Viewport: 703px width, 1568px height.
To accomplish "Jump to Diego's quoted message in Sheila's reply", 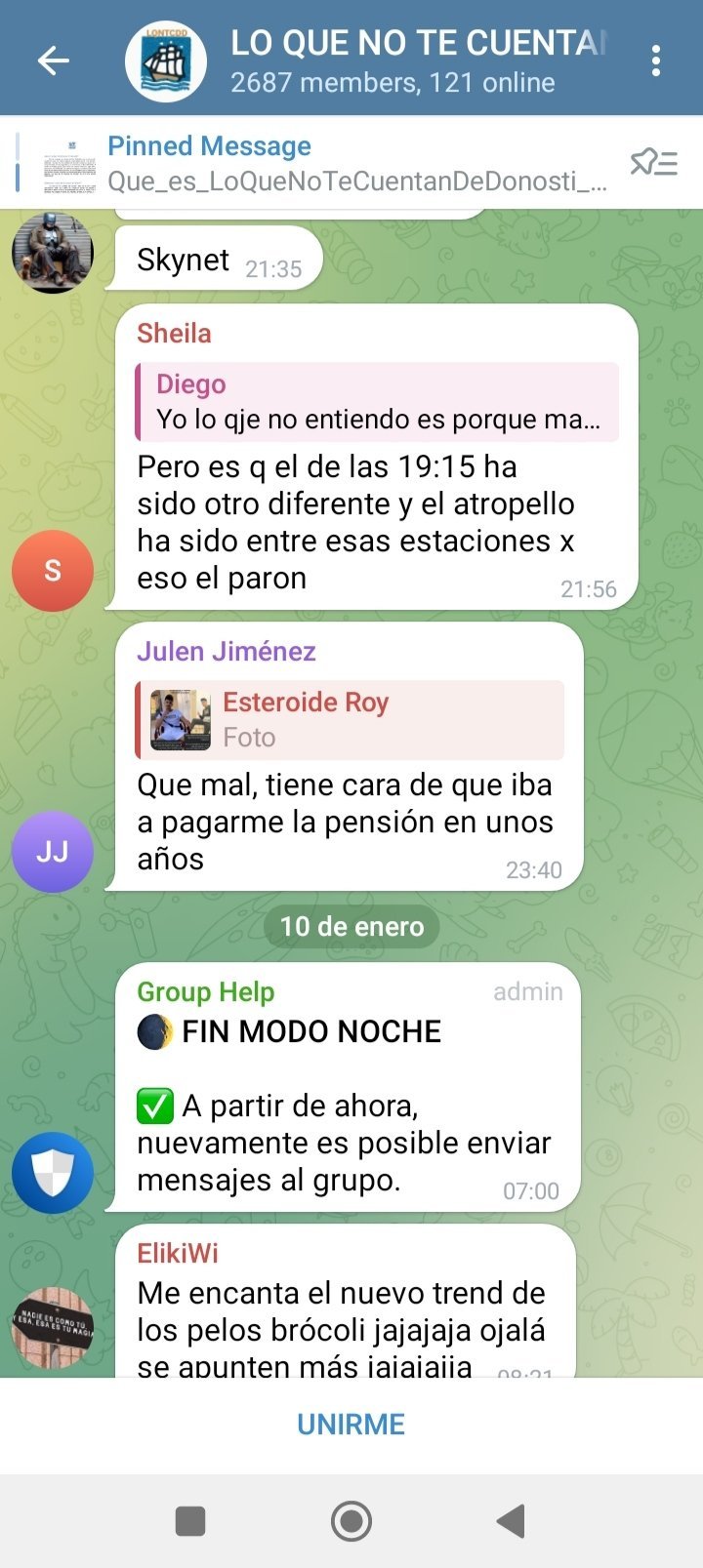I will (377, 402).
